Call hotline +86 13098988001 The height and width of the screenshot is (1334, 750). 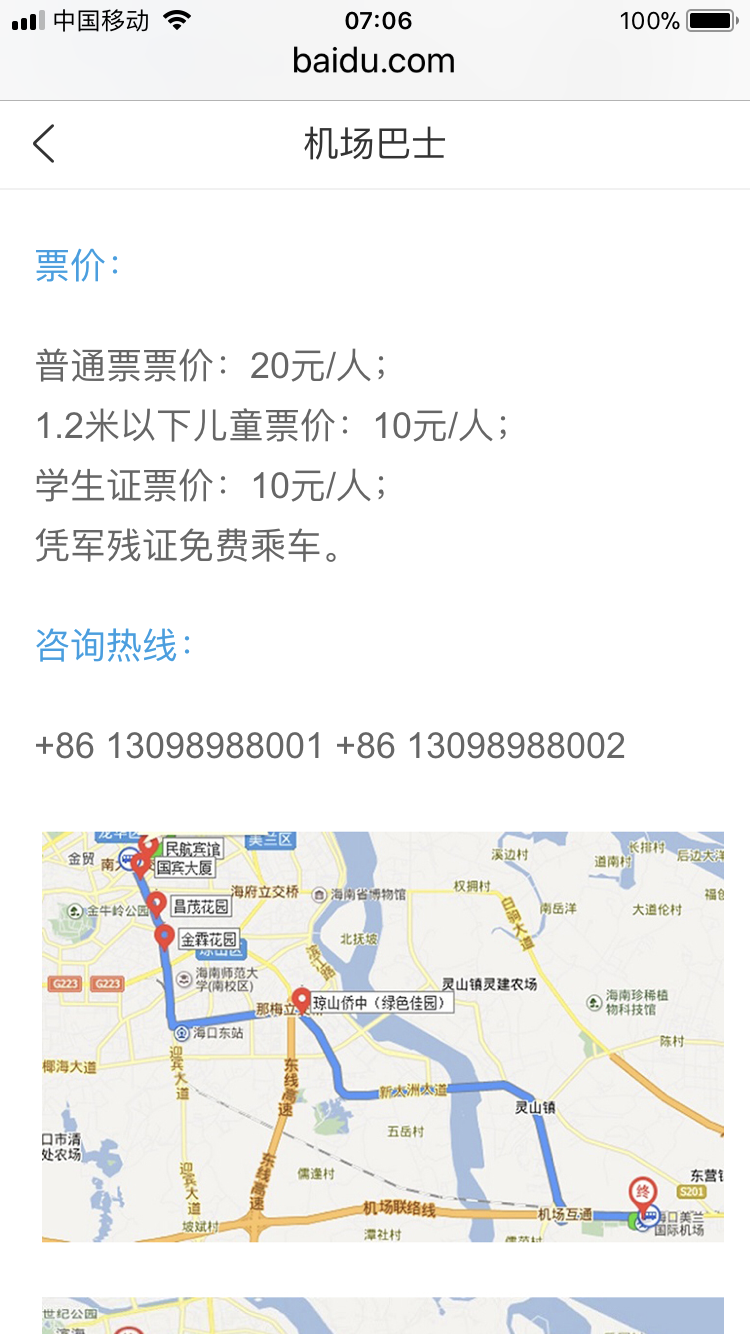(x=179, y=745)
